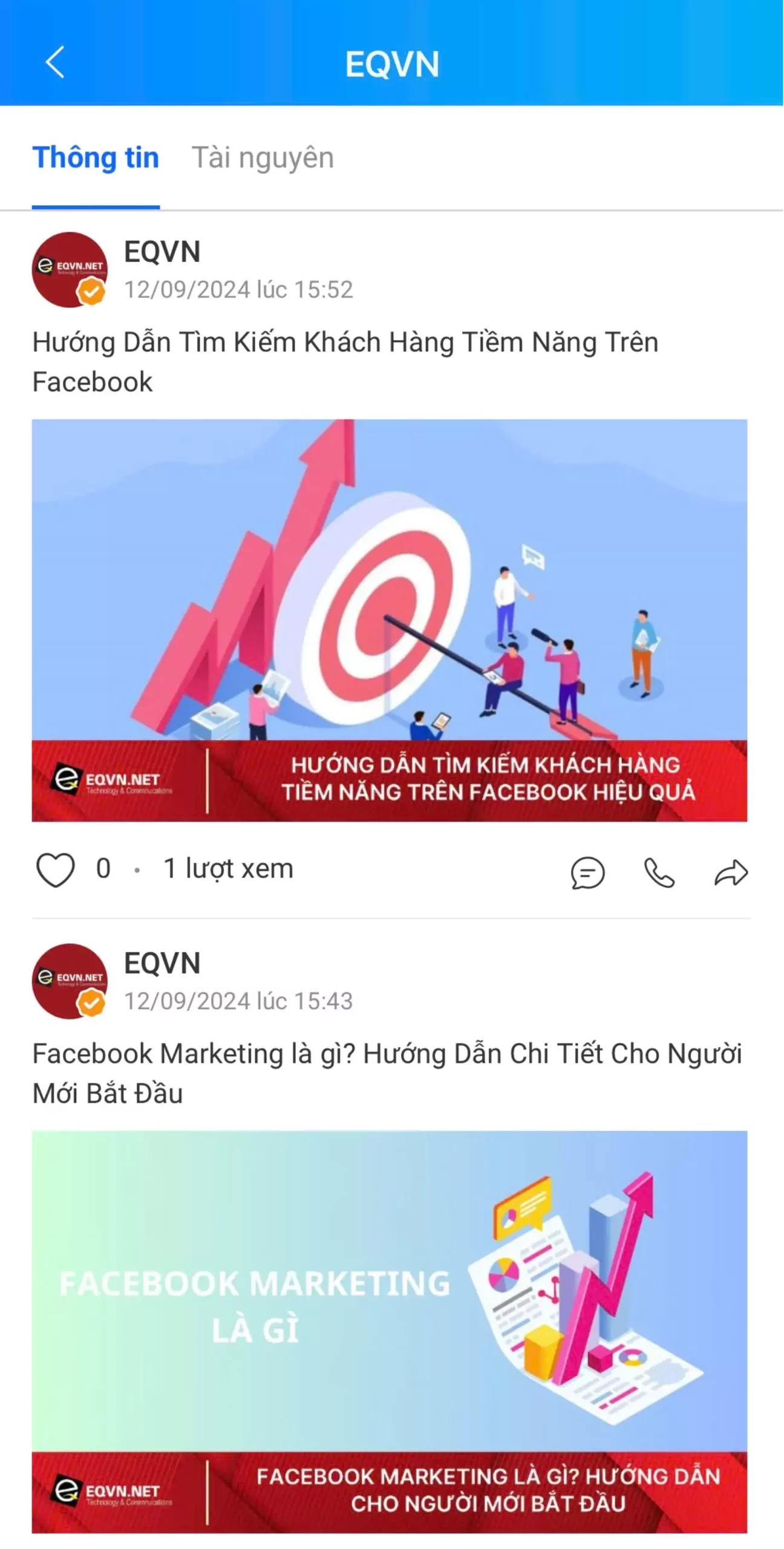Open EQVN avatar on the 15:52 post
Image resolution: width=784 pixels, height=1549 pixels.
pos(70,270)
